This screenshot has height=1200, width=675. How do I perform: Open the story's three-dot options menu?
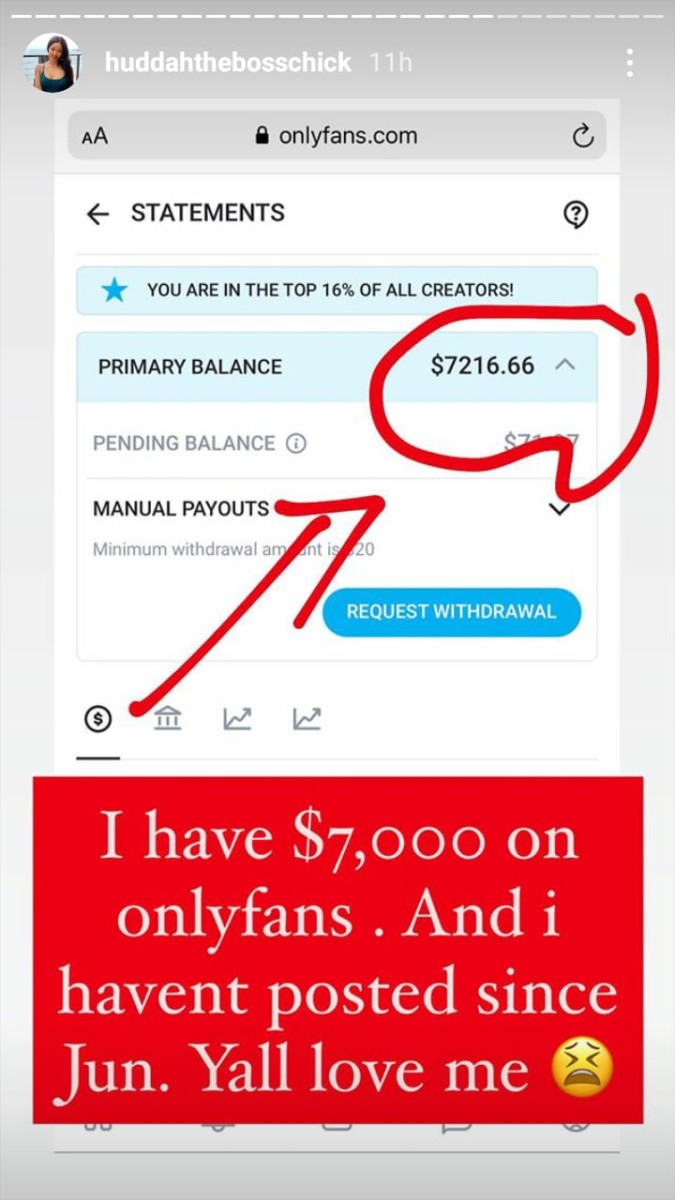click(630, 62)
